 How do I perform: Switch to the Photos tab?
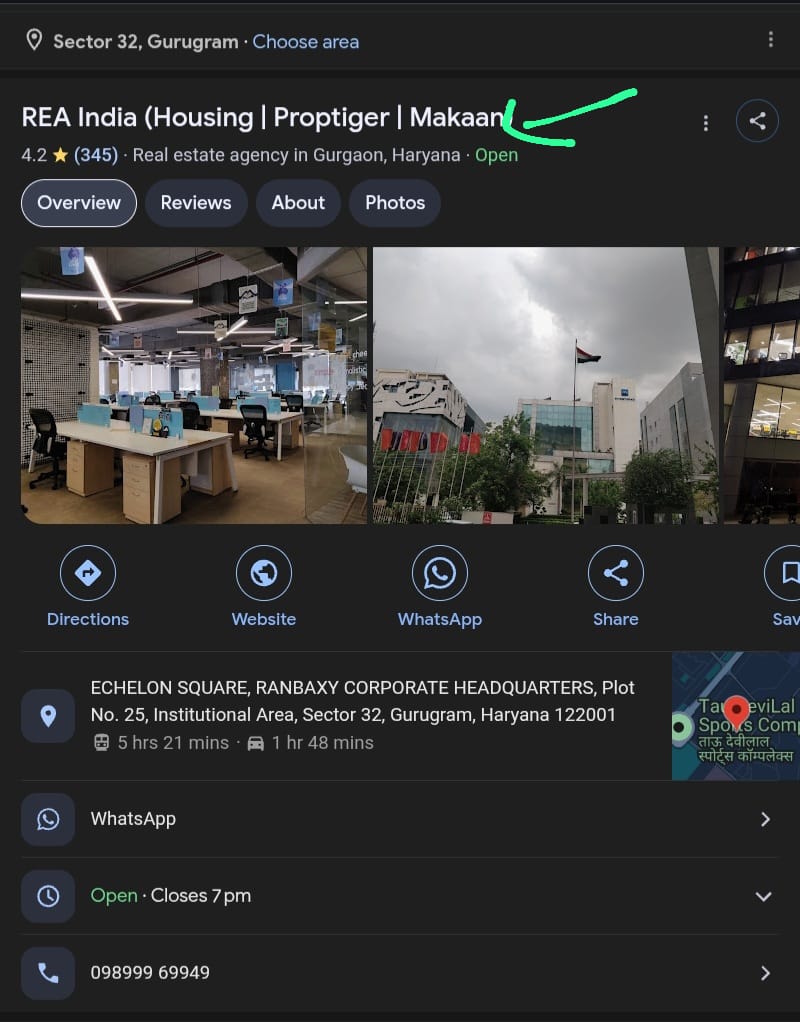pos(394,203)
